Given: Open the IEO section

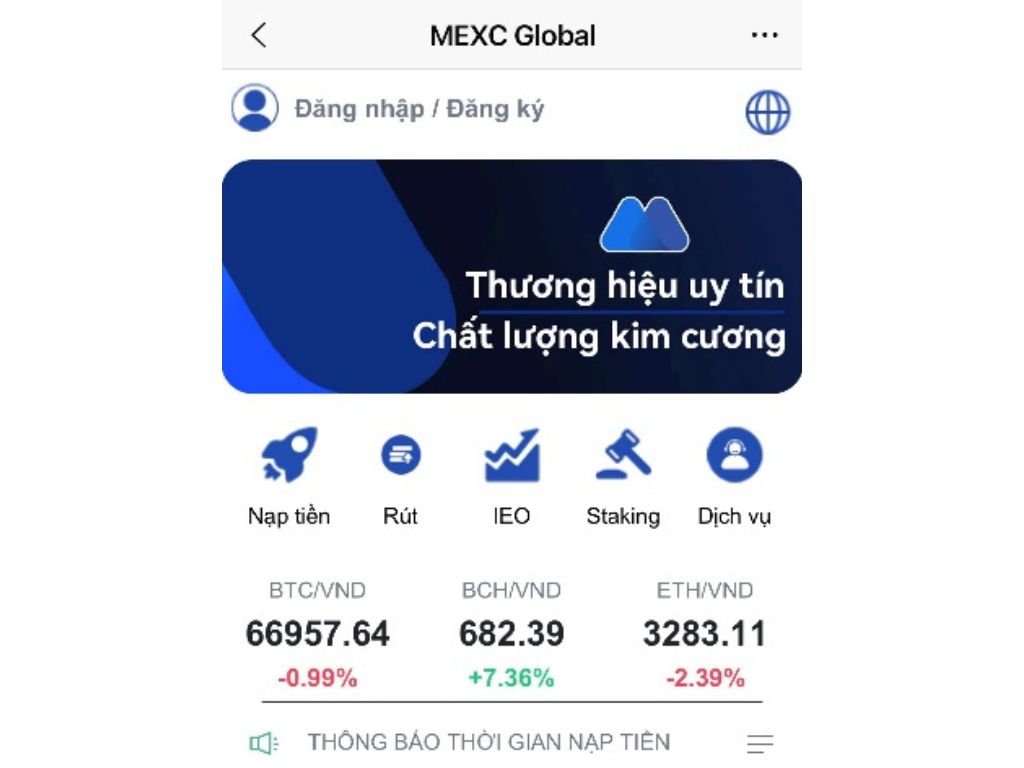Looking at the screenshot, I should 511,476.
